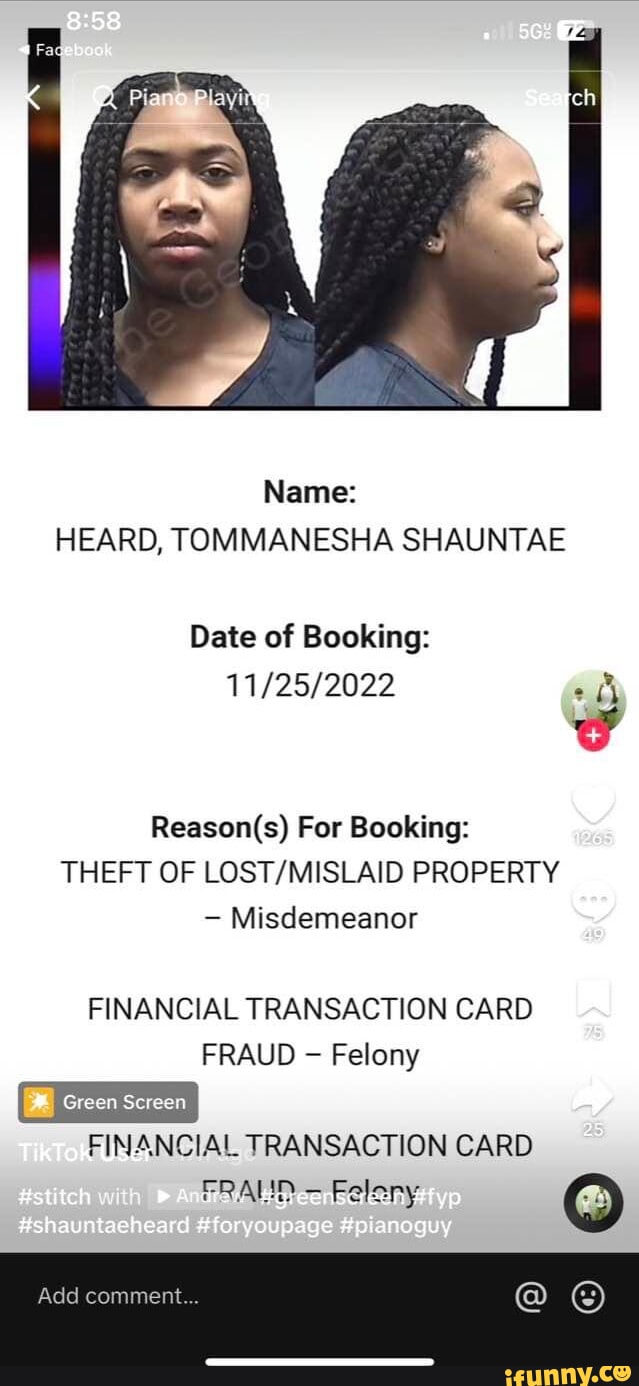This screenshot has width=639, height=1386.
Task: Like this video with the heart icon
Action: click(x=593, y=803)
